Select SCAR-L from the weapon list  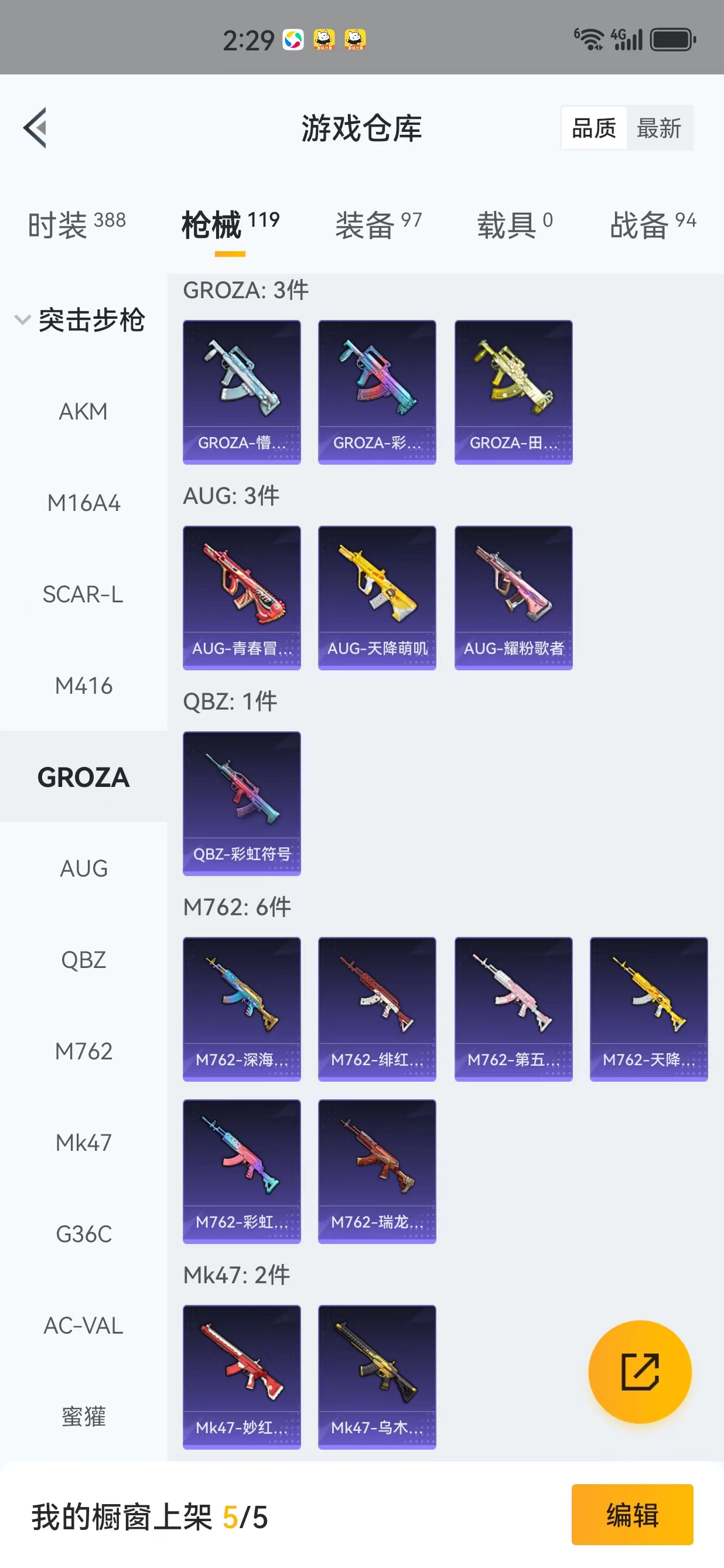point(83,595)
